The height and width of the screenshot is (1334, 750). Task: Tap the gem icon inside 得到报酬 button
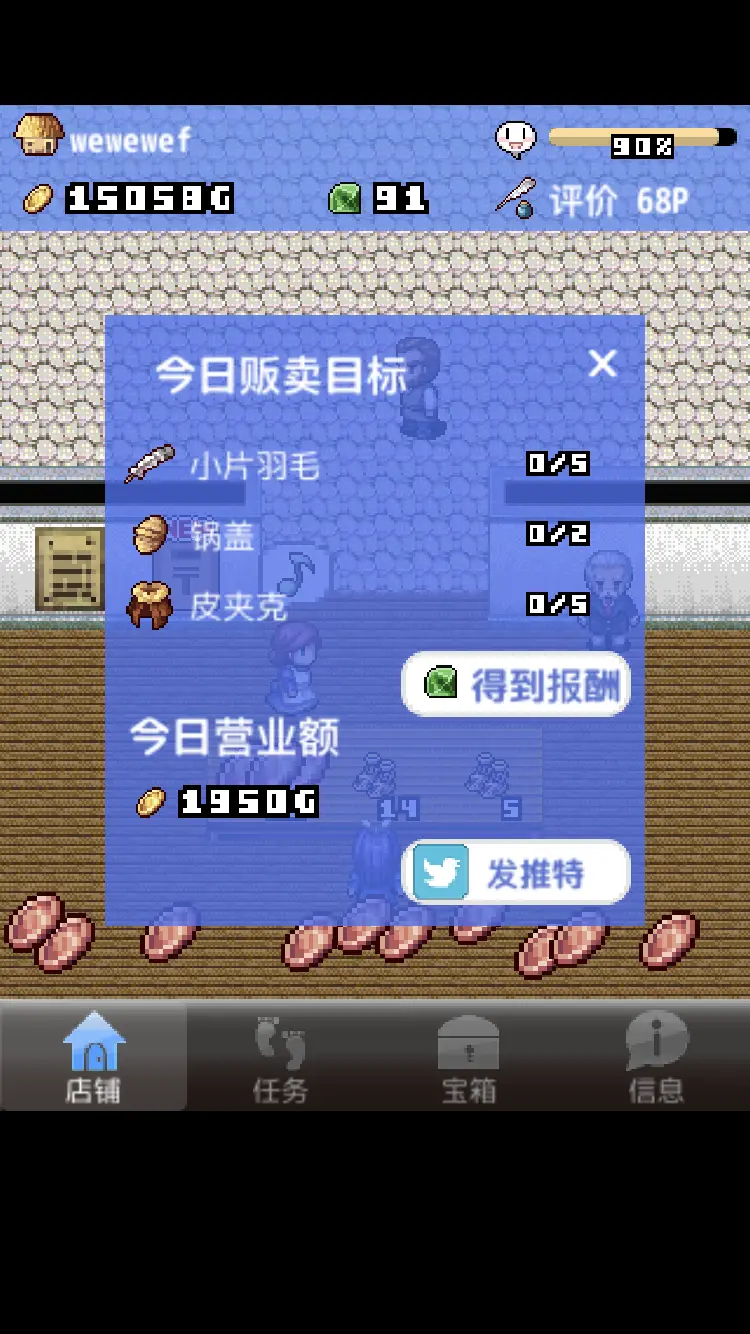click(x=442, y=682)
